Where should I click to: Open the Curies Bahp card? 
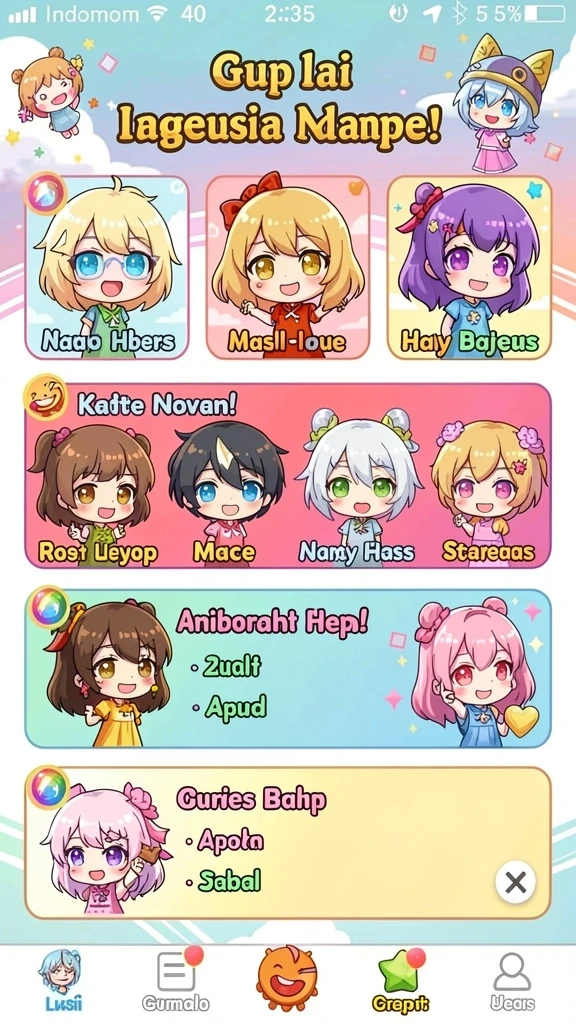[x=288, y=842]
